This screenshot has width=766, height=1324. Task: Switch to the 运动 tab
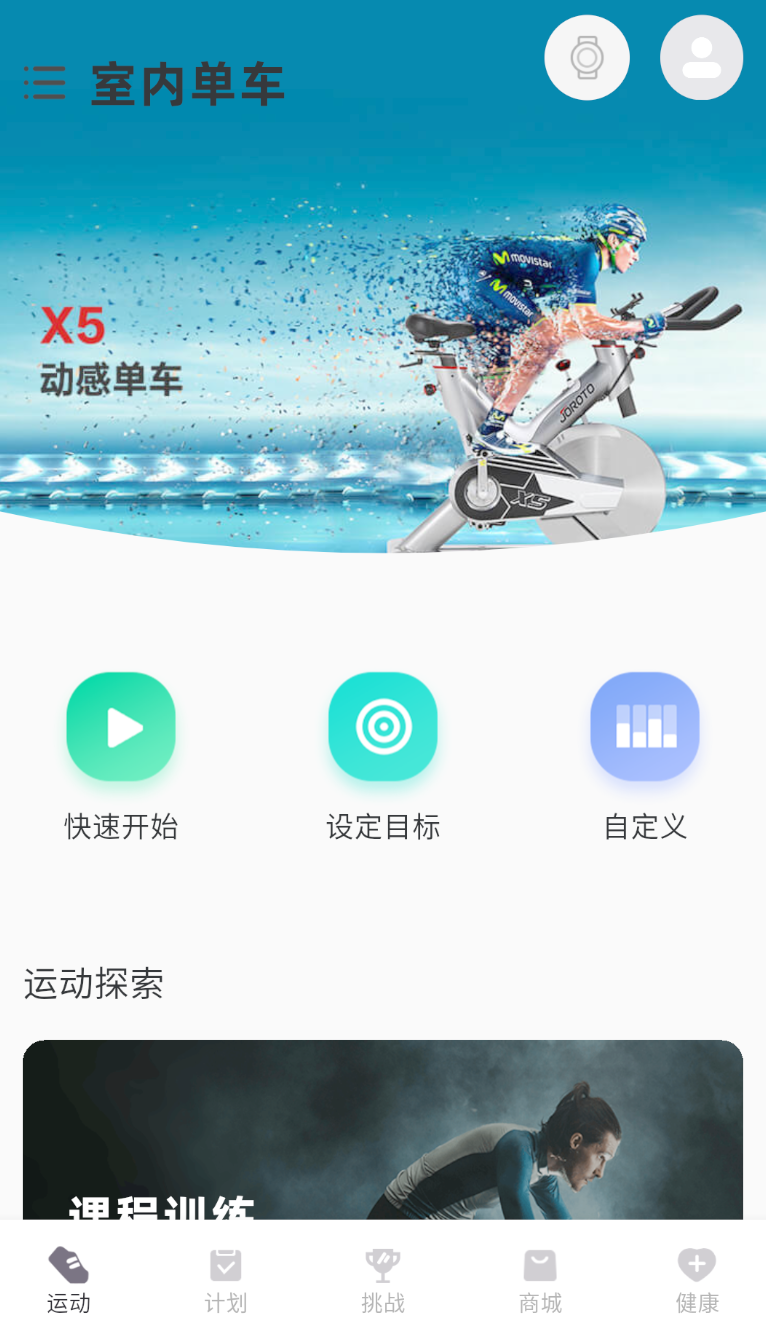pos(69,1279)
